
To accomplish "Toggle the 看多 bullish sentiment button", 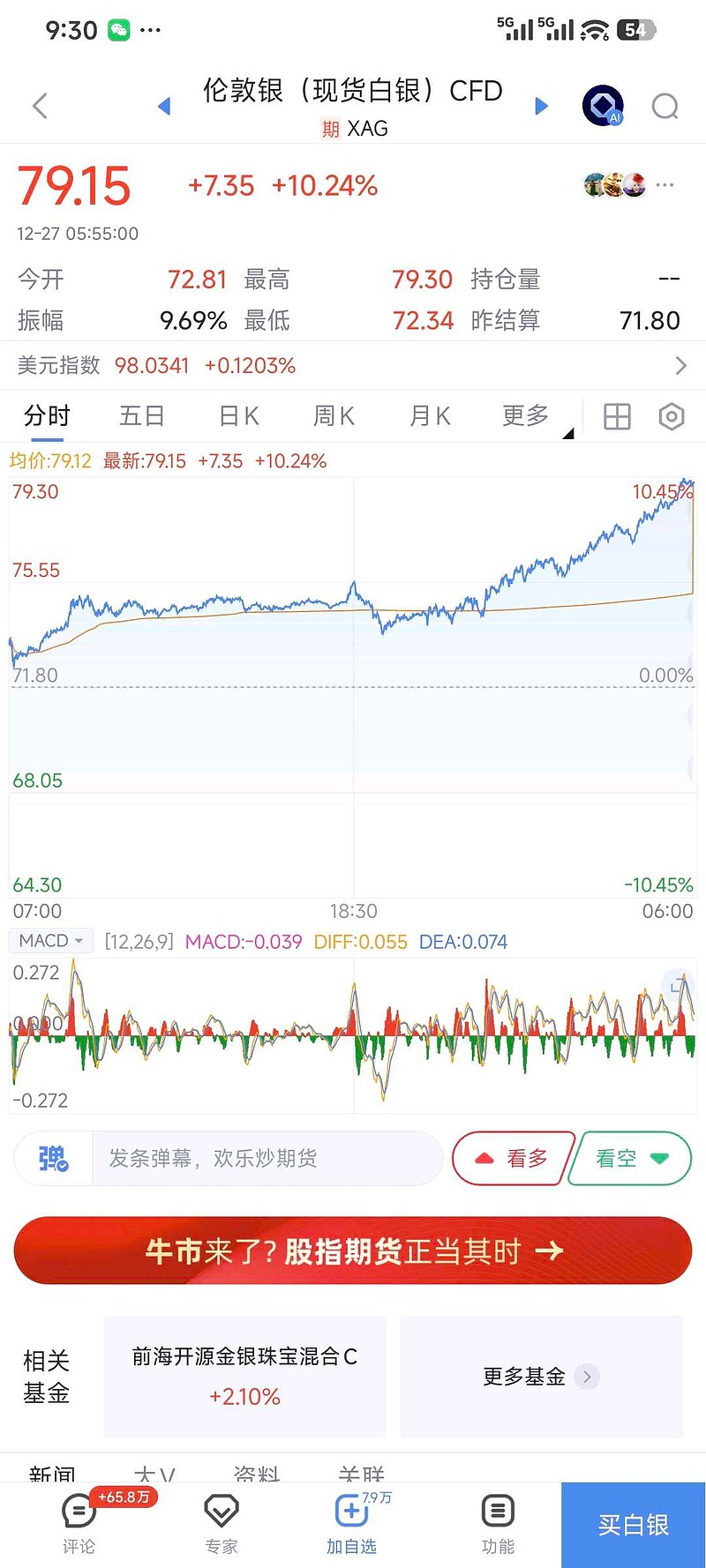I will coord(513,1158).
